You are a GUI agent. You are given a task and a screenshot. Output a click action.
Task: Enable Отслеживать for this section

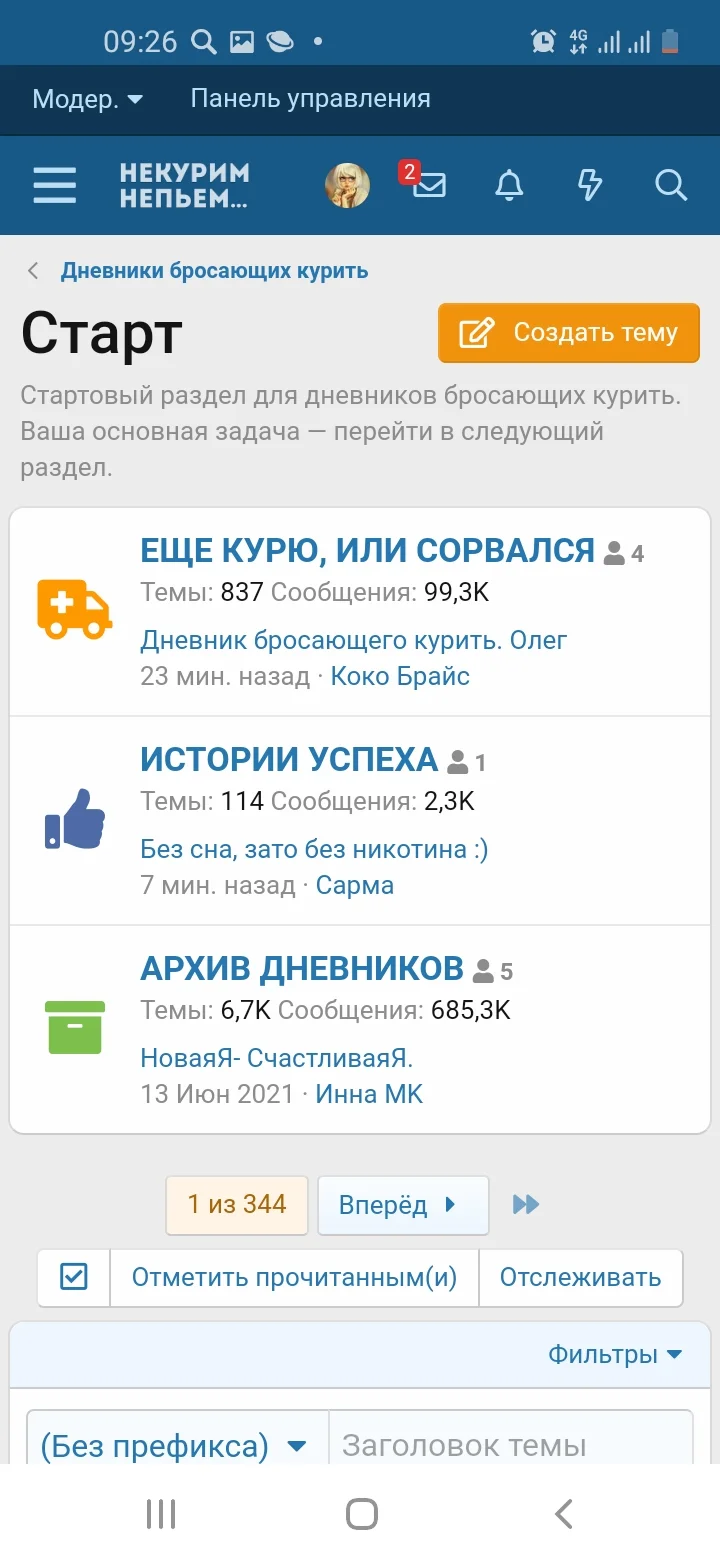tap(581, 1277)
